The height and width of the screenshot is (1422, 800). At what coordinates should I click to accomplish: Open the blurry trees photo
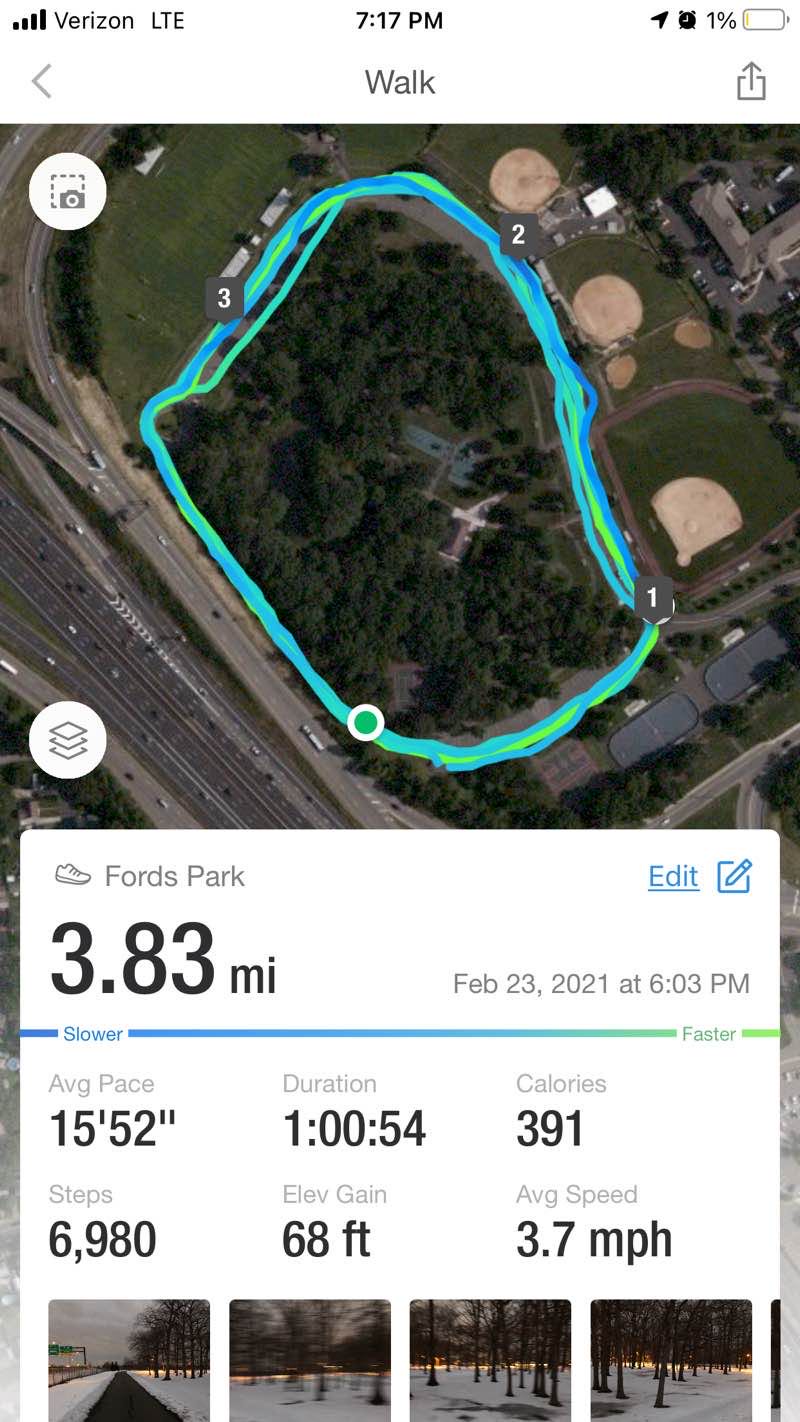point(310,1360)
